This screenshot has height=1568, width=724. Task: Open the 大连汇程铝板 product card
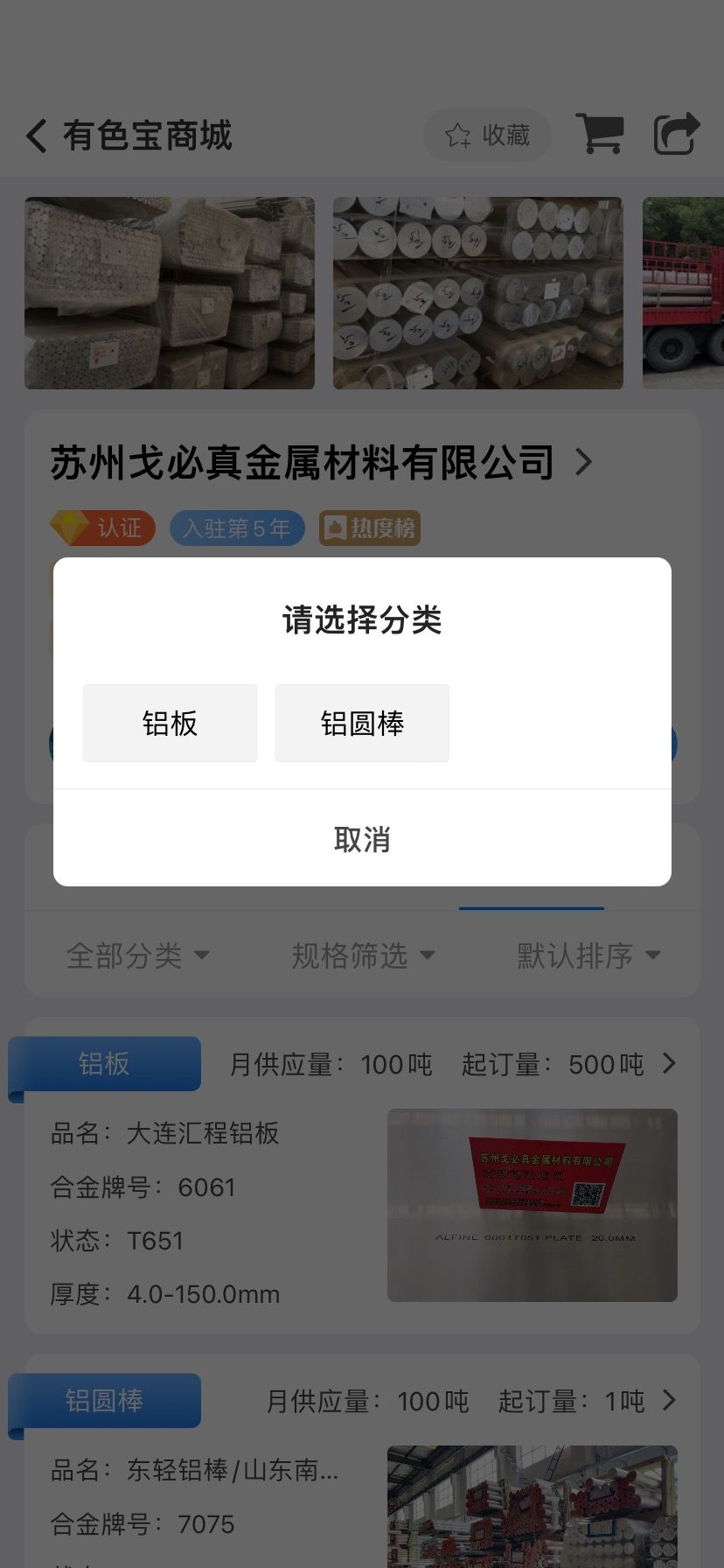(362, 1176)
